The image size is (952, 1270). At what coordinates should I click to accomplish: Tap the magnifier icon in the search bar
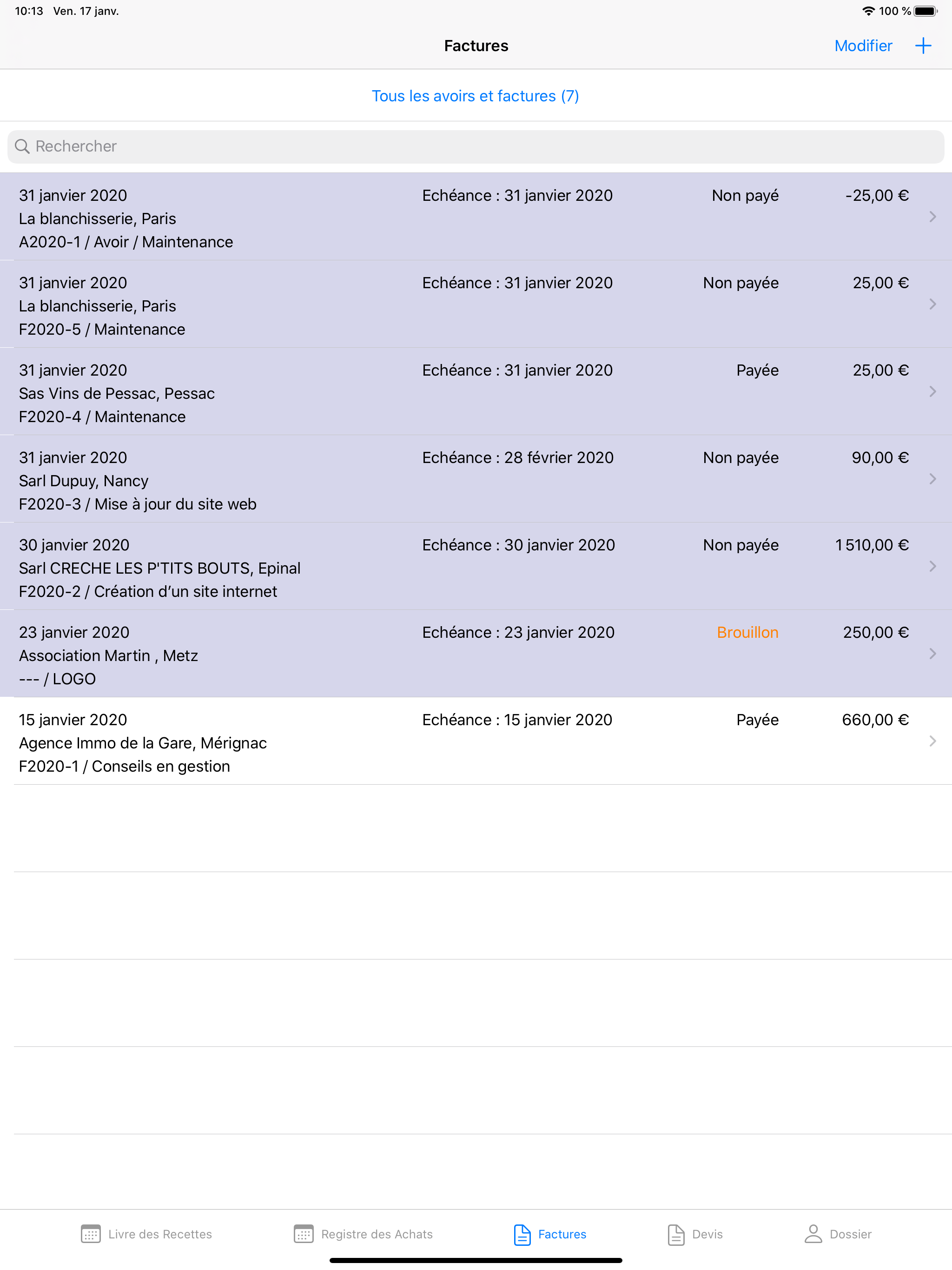coord(23,146)
